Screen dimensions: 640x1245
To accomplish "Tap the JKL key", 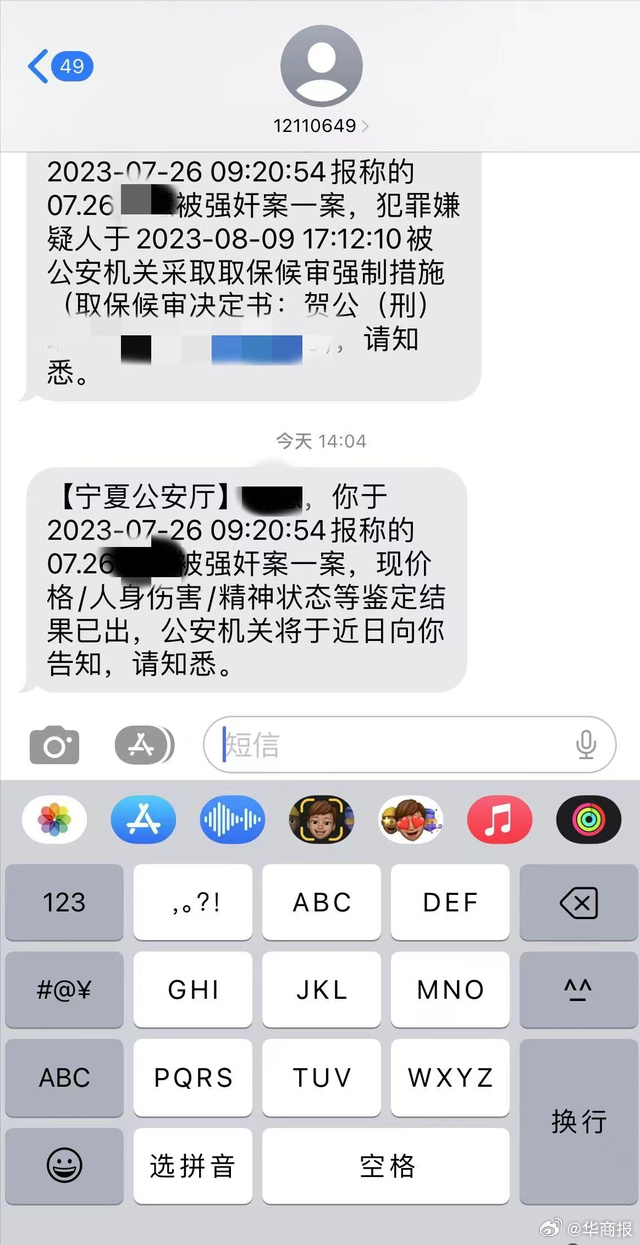I will (x=322, y=990).
